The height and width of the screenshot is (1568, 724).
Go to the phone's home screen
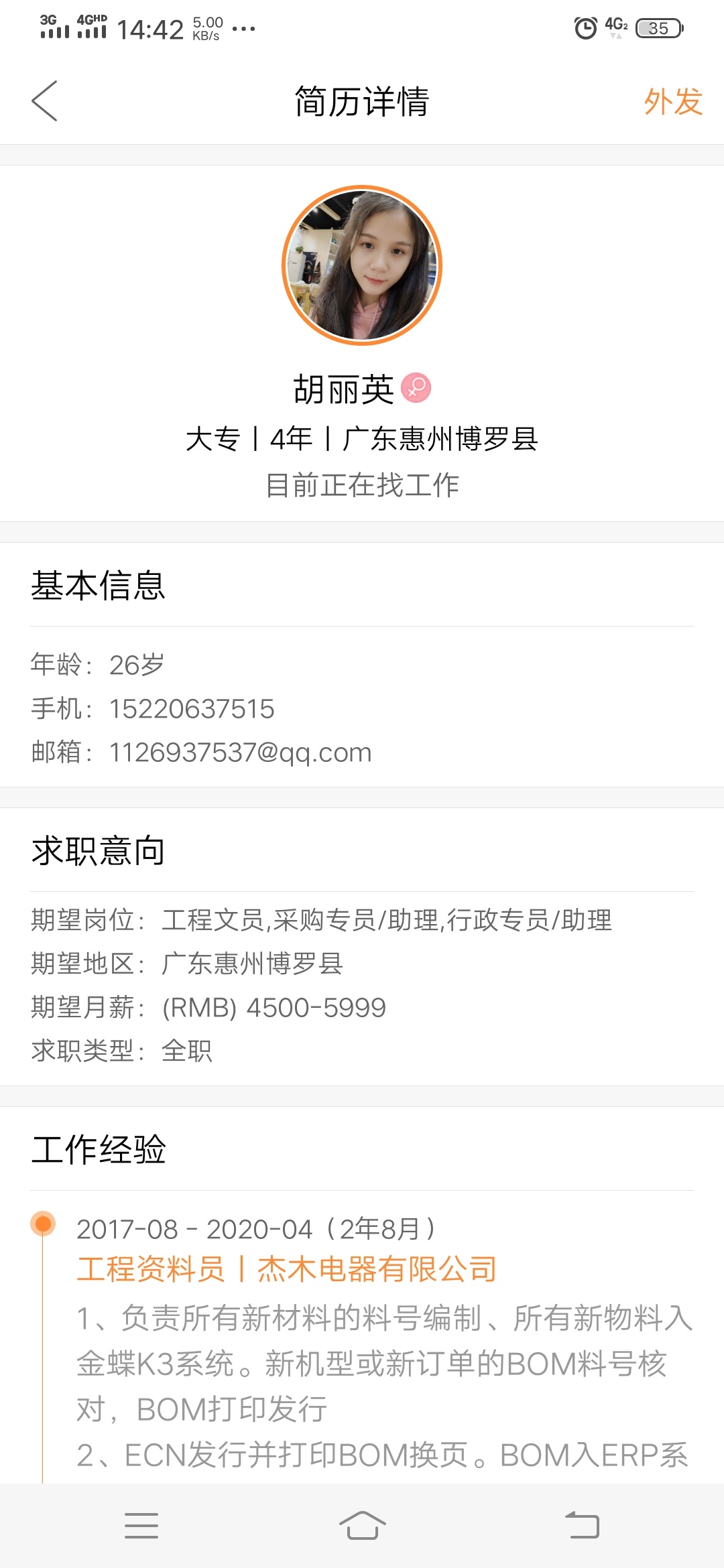(x=362, y=1526)
